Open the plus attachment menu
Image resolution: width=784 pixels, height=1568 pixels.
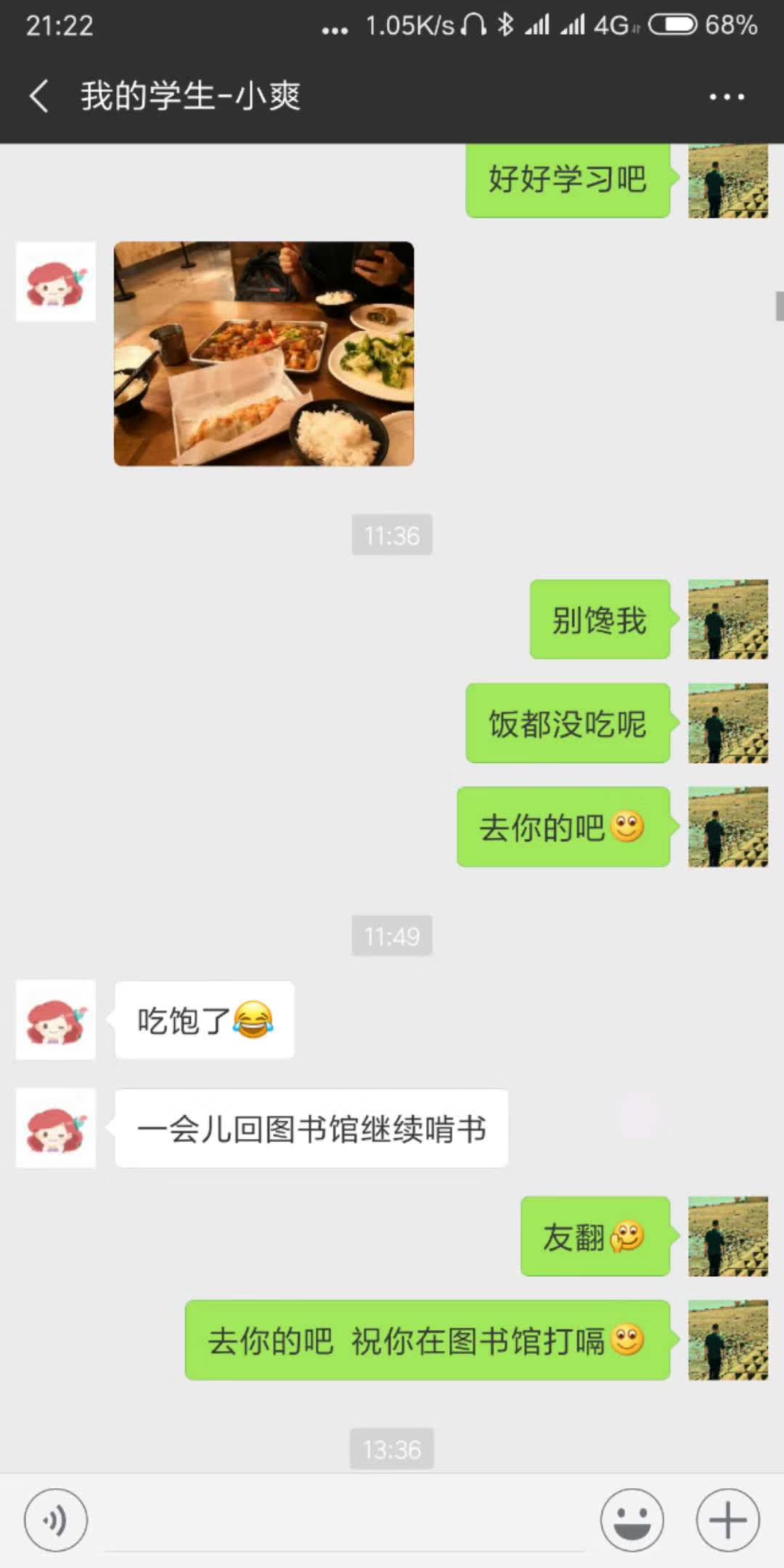(727, 1519)
